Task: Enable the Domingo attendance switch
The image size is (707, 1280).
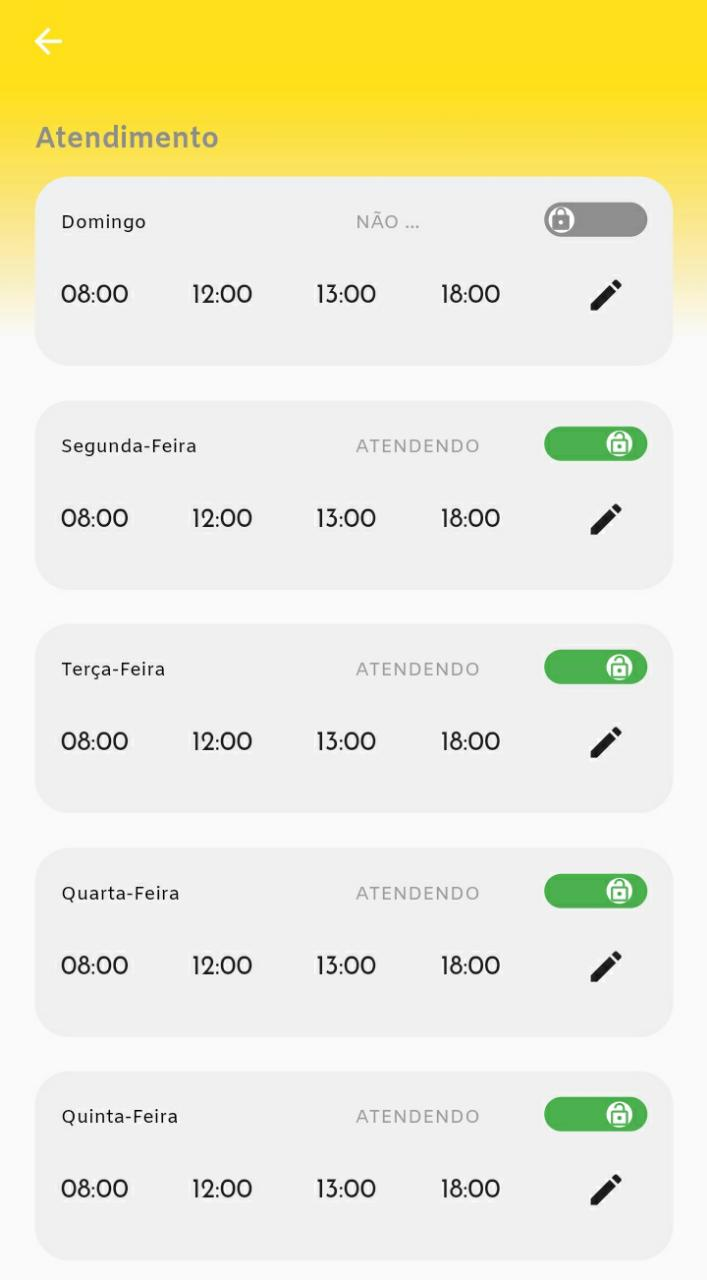Action: click(x=595, y=220)
